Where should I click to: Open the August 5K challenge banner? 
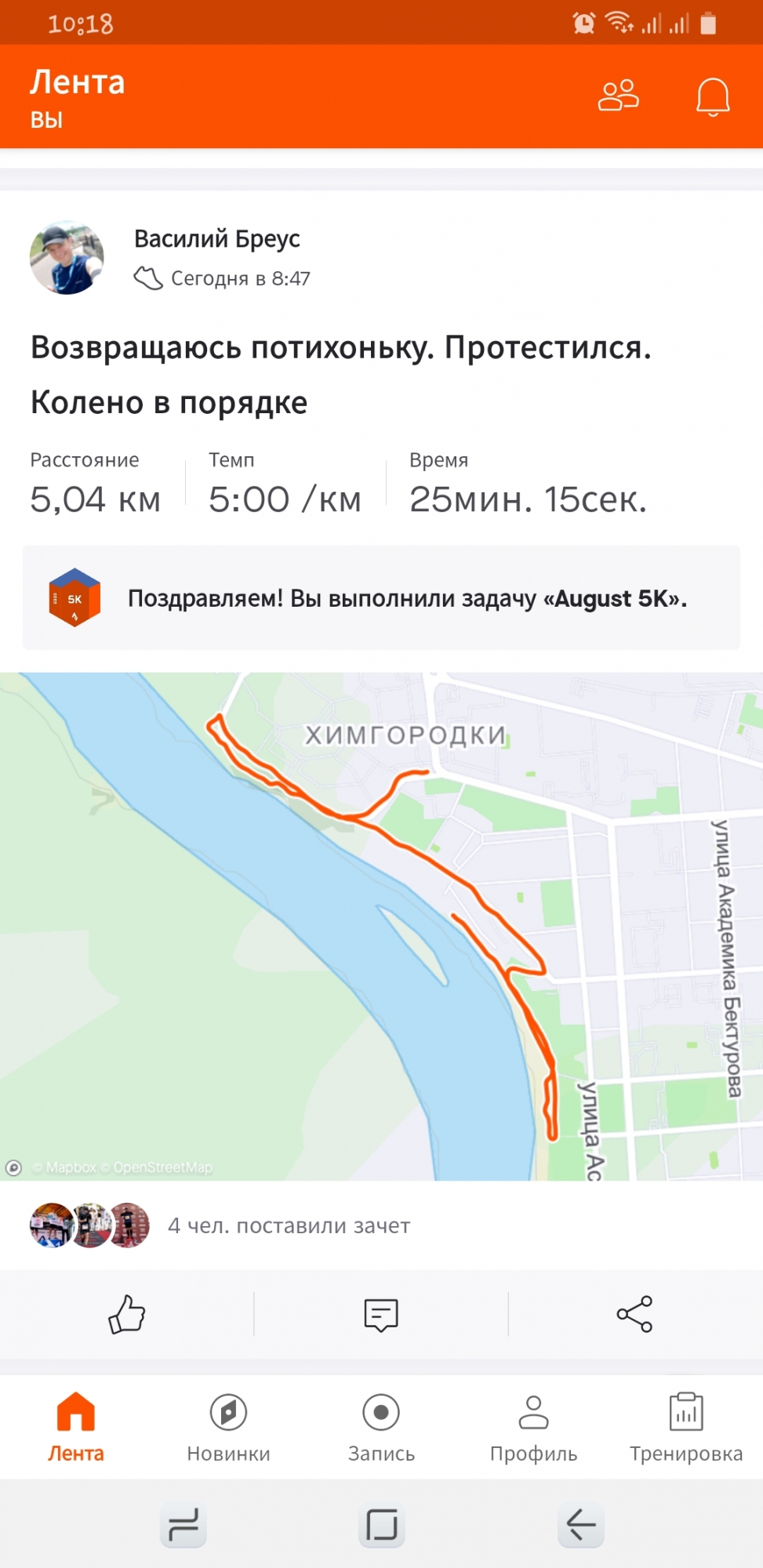coord(381,598)
